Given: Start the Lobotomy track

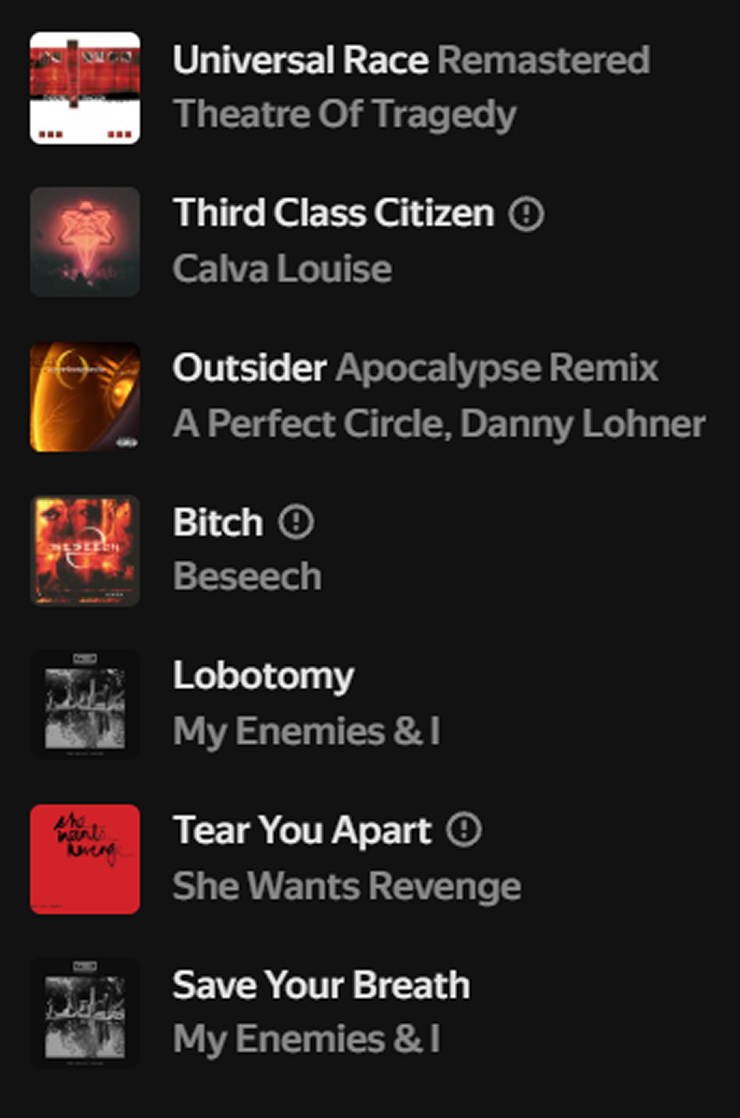Looking at the screenshot, I should (263, 676).
